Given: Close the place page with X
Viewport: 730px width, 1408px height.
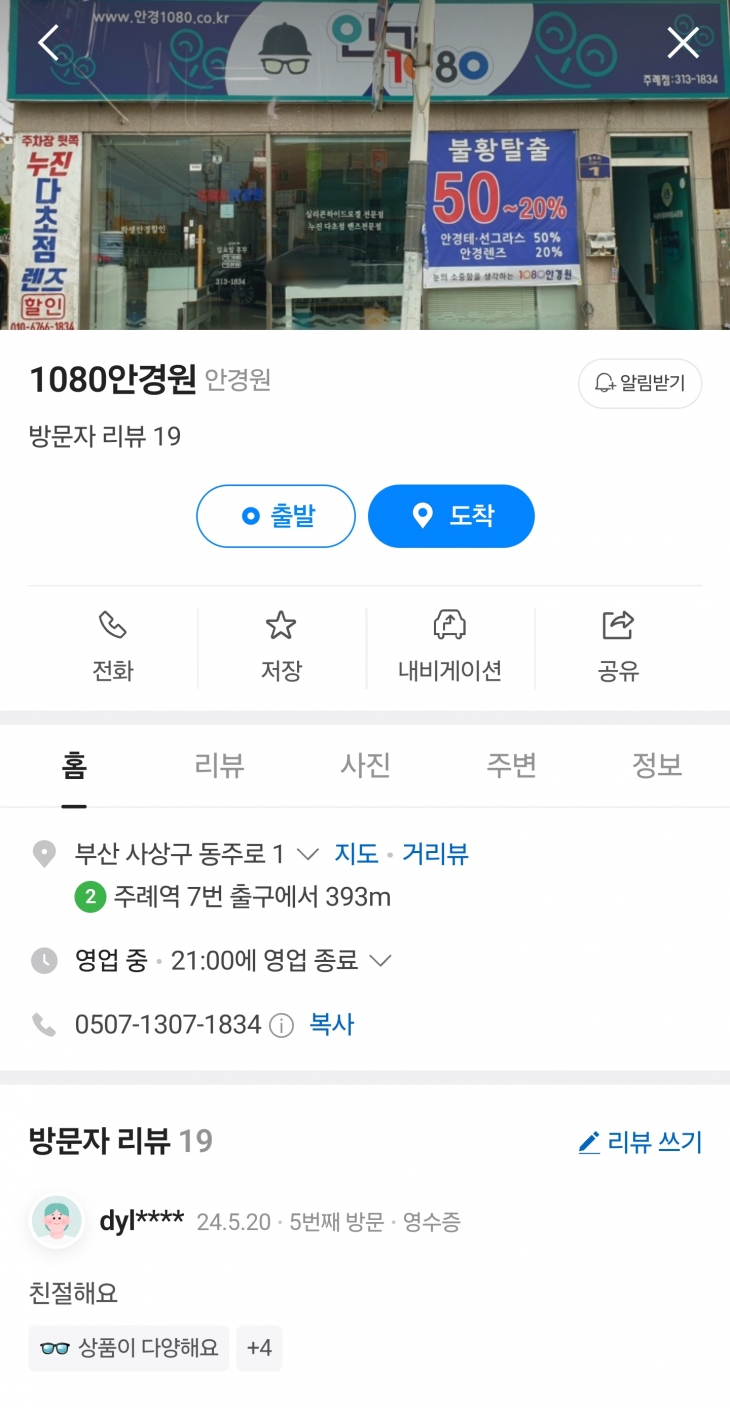Looking at the screenshot, I should (x=683, y=42).
